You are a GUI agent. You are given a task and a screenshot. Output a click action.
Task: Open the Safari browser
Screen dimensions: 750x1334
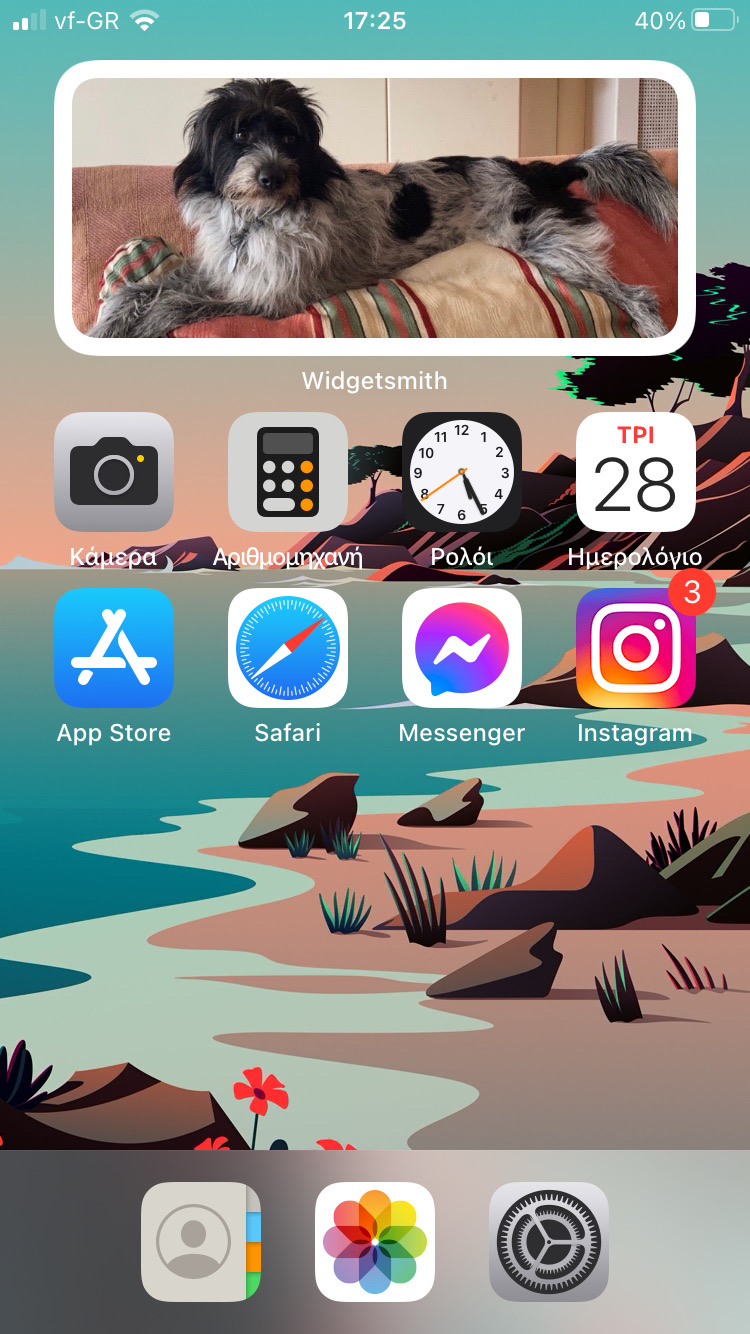[x=288, y=648]
